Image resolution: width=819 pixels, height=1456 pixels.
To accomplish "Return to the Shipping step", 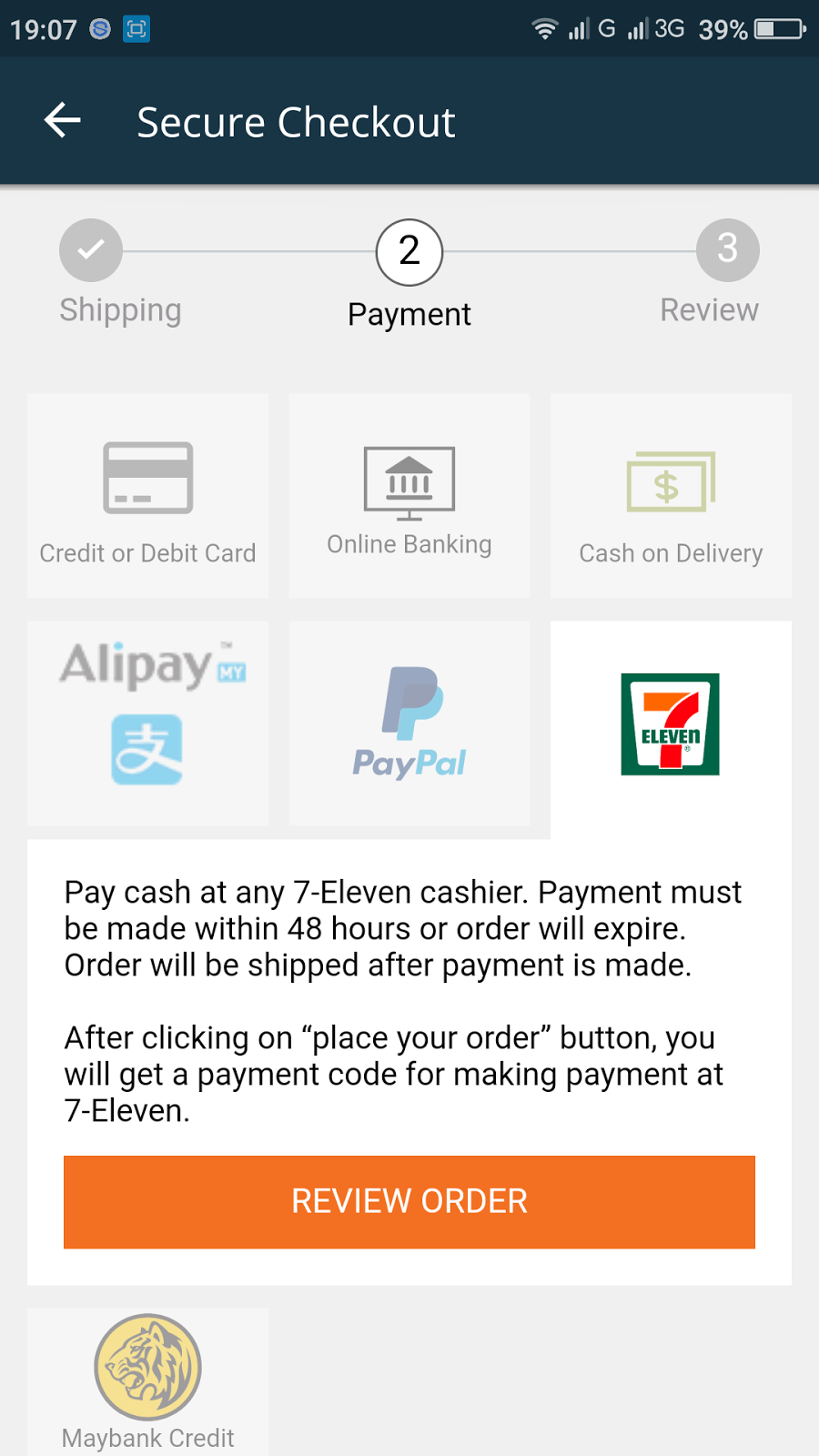I will (x=91, y=250).
